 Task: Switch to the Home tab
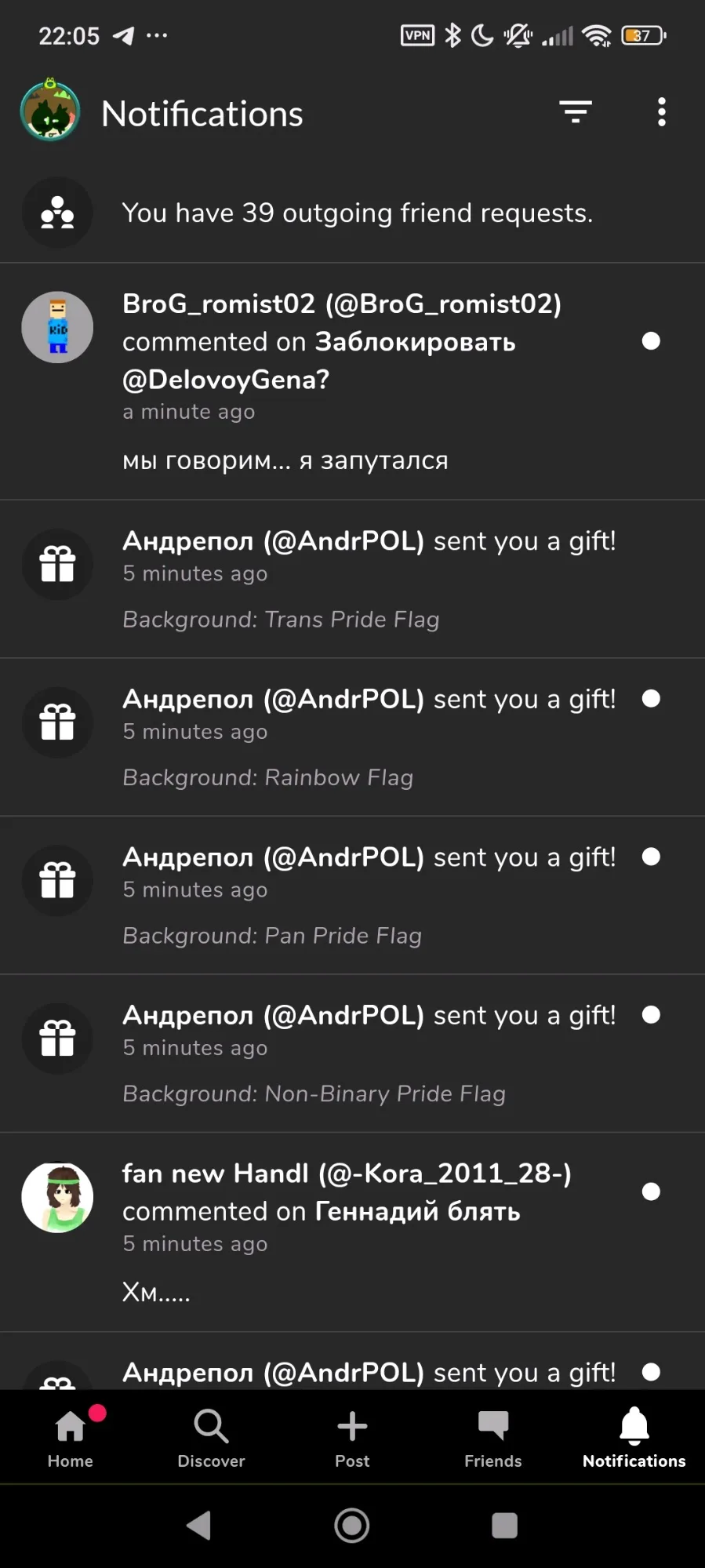(71, 1438)
